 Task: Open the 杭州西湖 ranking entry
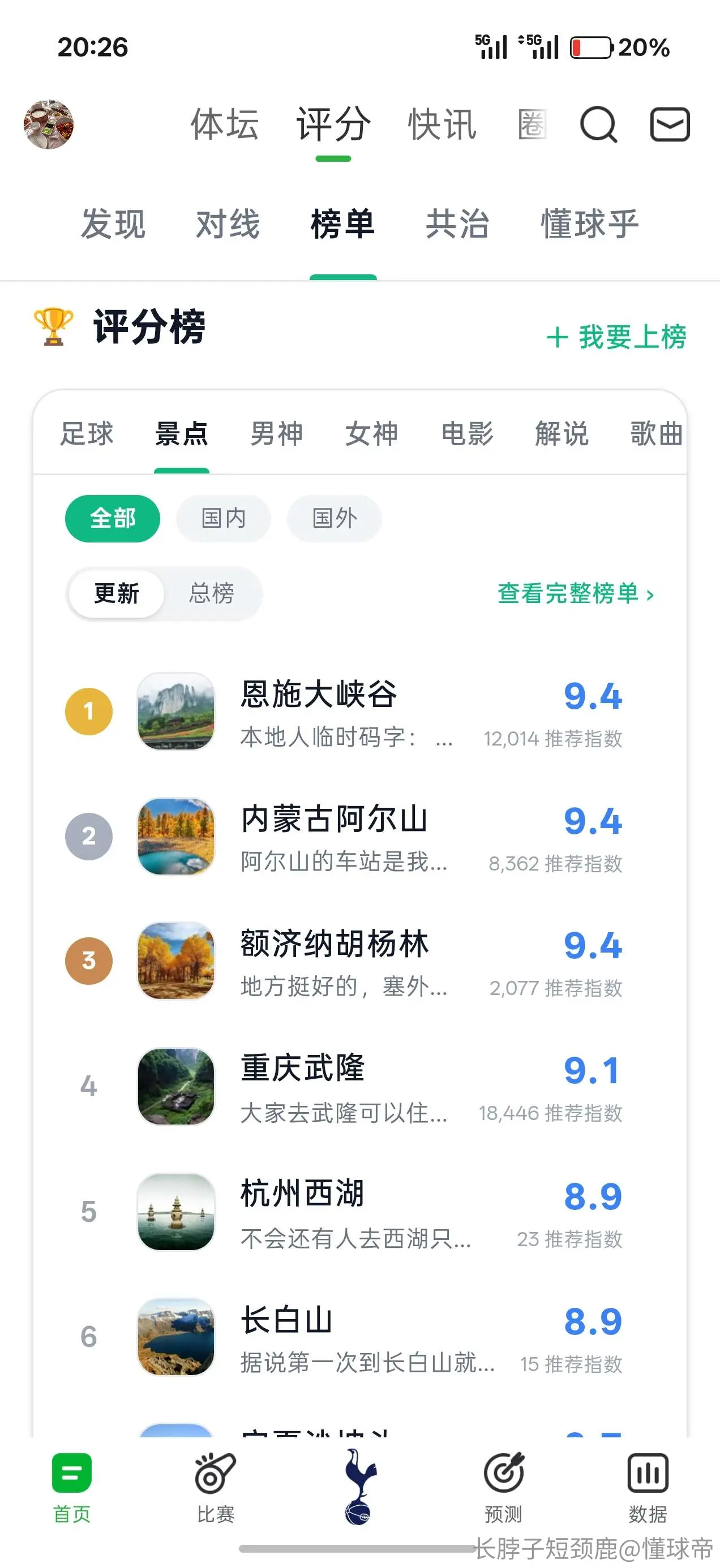[x=359, y=1211]
